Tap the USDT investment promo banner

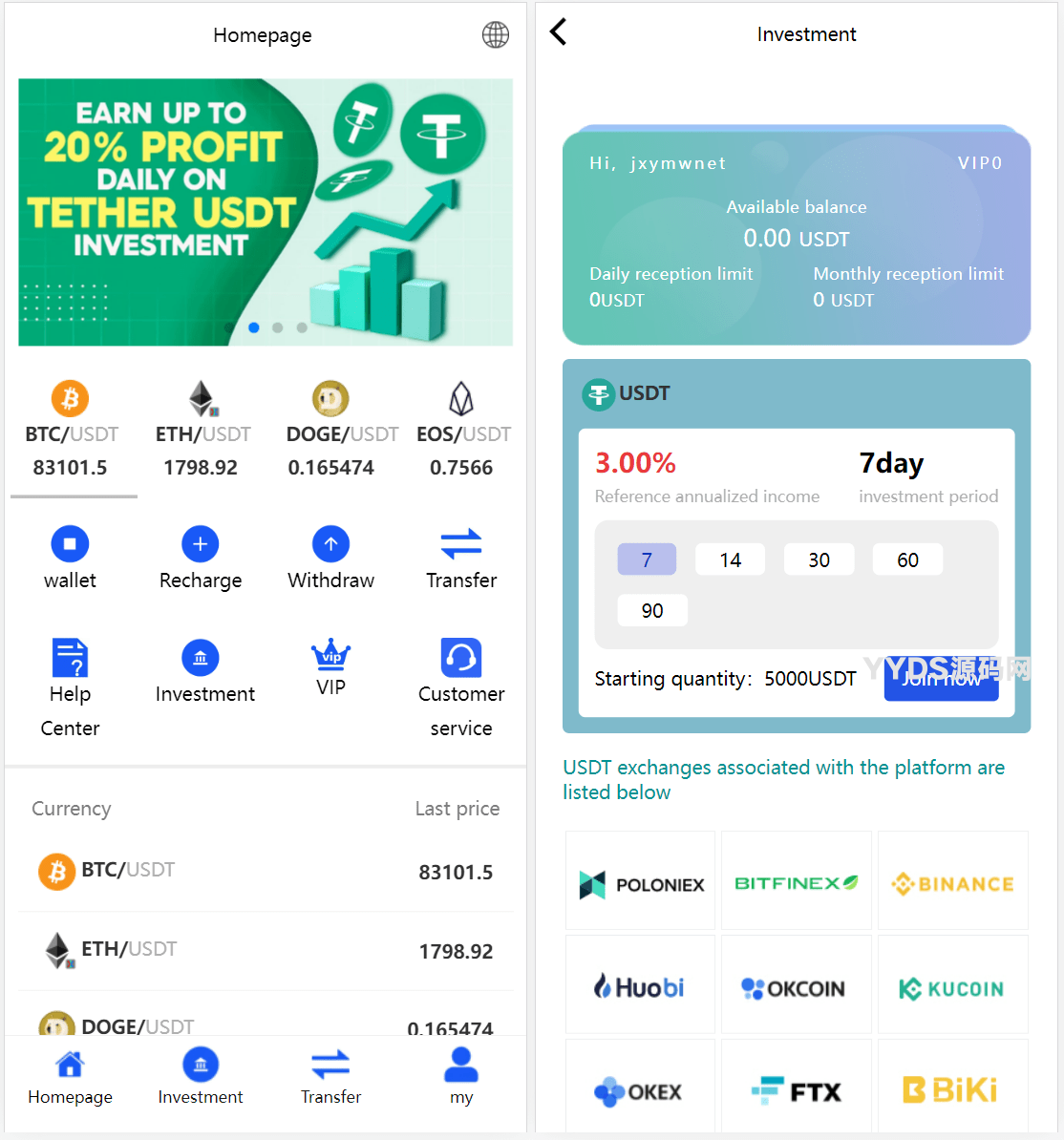click(266, 212)
